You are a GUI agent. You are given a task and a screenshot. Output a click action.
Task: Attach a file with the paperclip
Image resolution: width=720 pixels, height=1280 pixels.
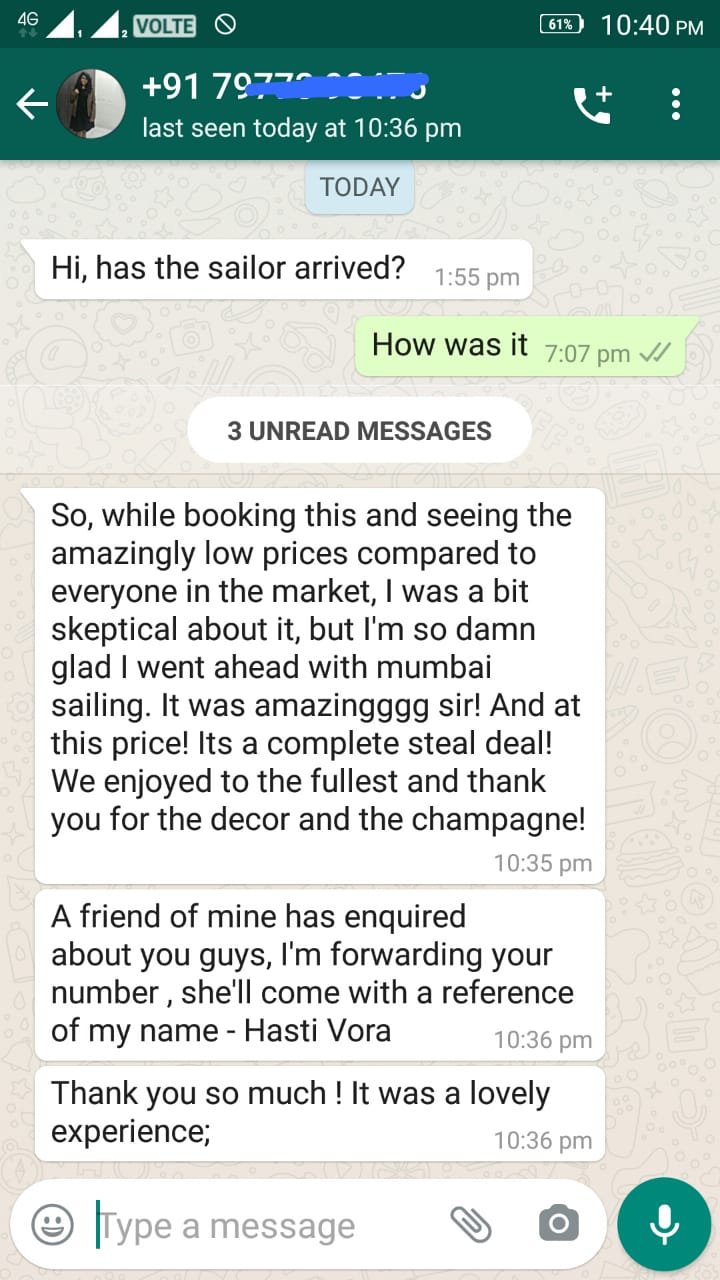click(x=470, y=1223)
